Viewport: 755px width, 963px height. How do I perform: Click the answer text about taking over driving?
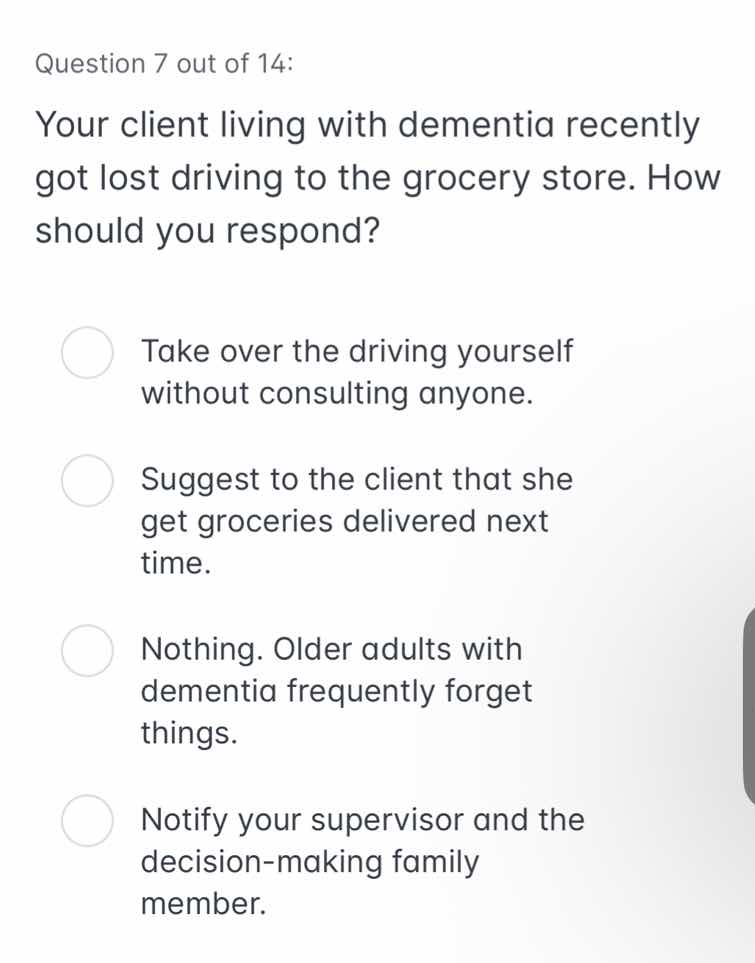[356, 372]
